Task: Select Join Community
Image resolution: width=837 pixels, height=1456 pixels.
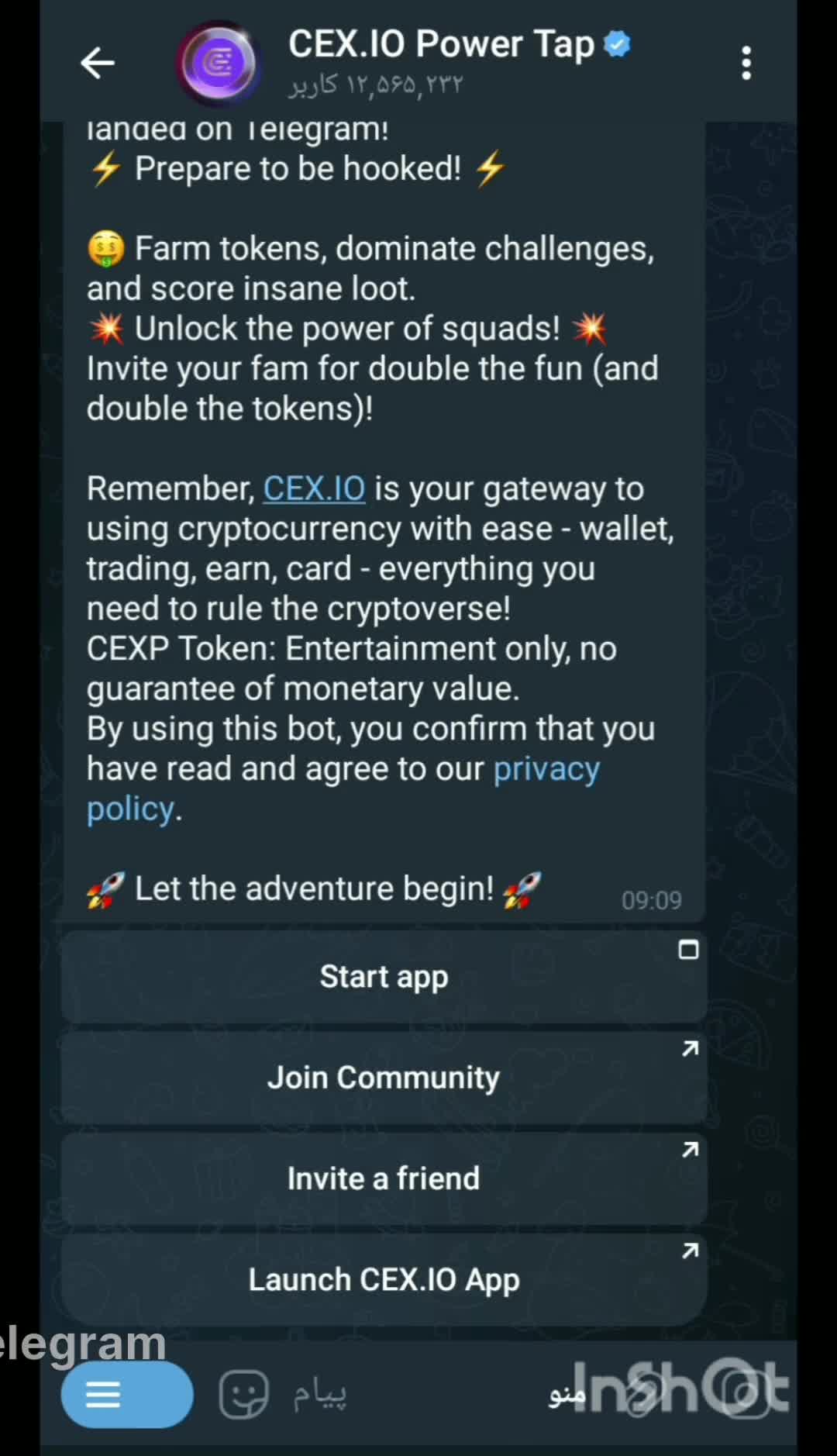Action: click(x=384, y=1078)
